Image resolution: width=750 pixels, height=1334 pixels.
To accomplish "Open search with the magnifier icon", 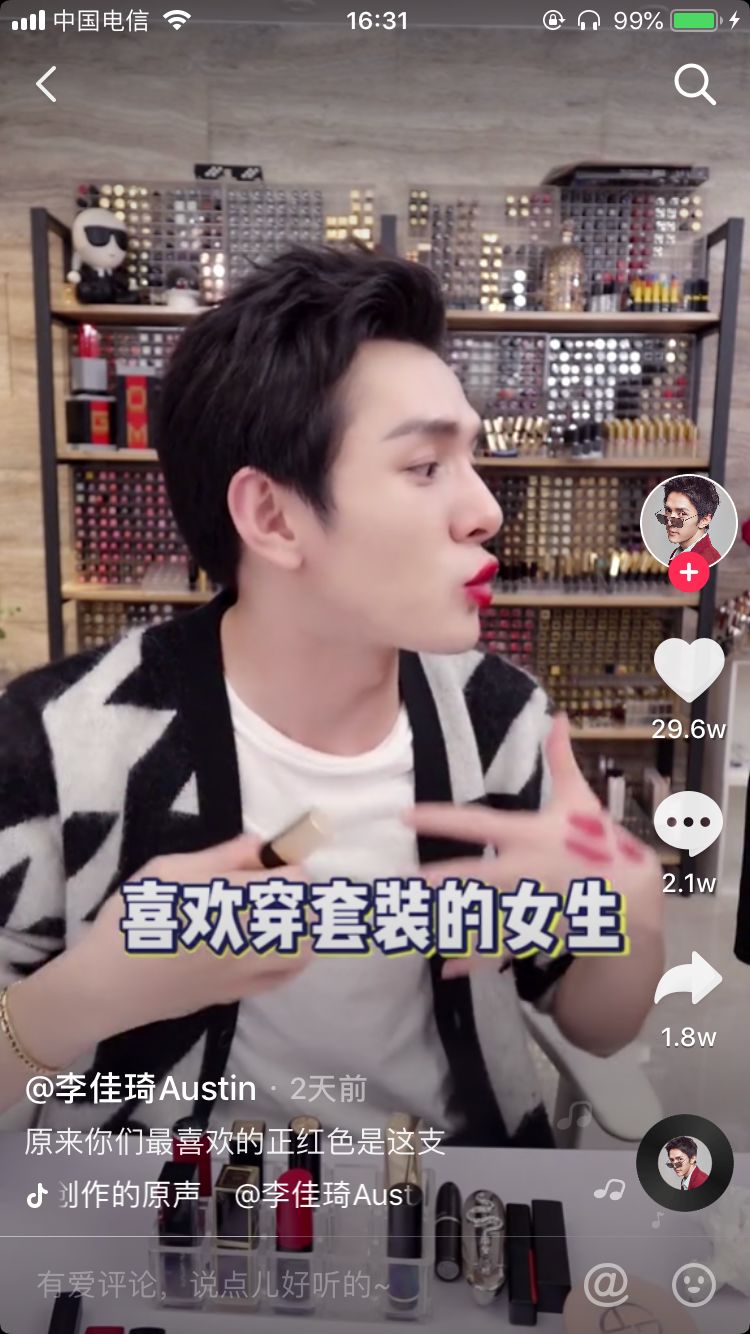I will pos(694,85).
